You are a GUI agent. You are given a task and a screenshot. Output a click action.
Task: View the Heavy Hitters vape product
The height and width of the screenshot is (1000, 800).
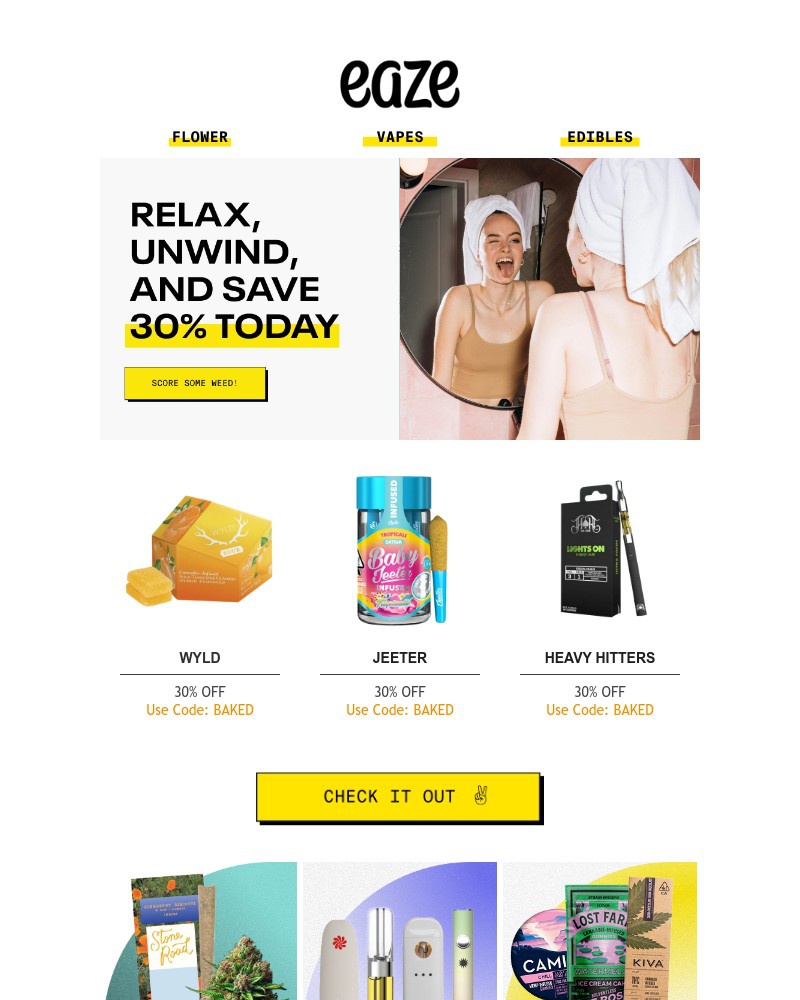point(600,550)
